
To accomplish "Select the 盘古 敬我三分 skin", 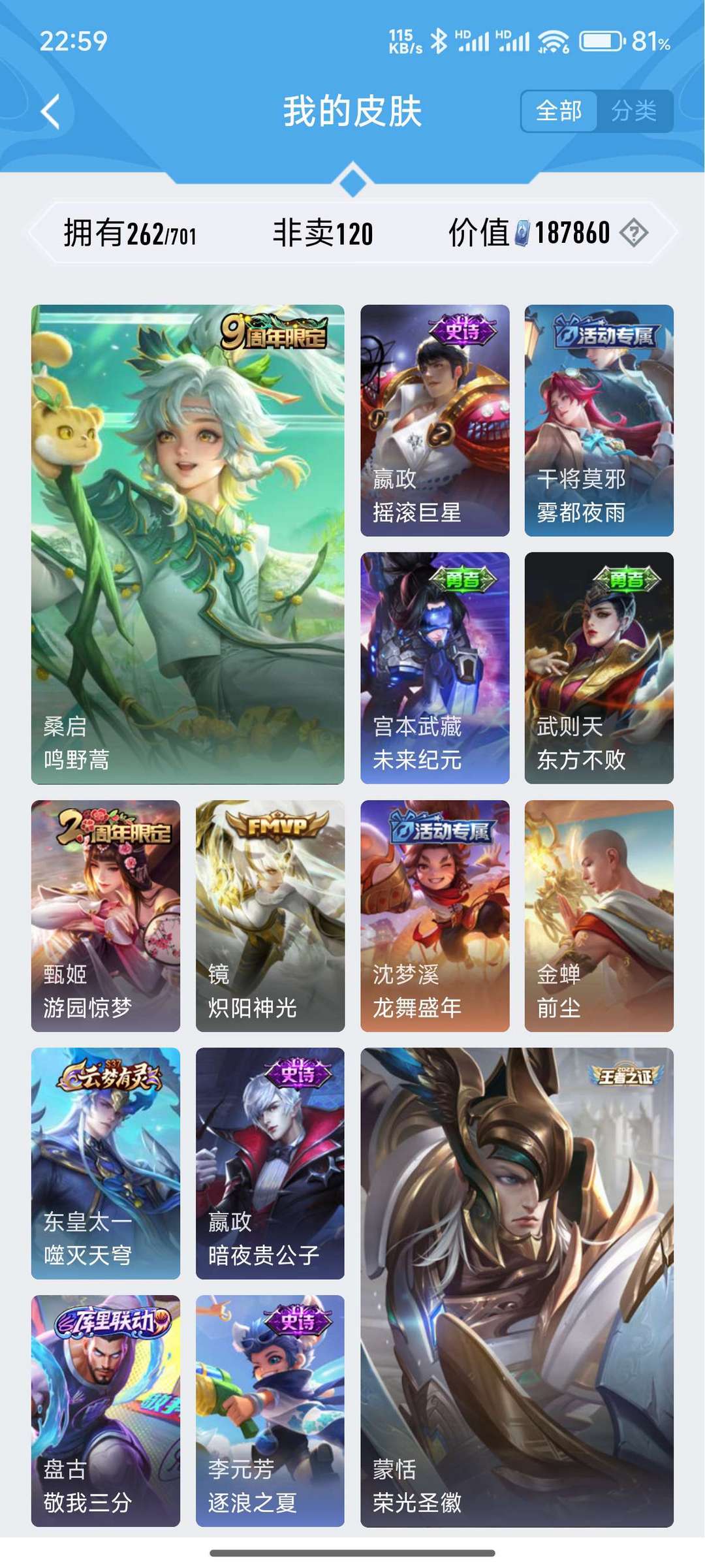I will point(106,1411).
